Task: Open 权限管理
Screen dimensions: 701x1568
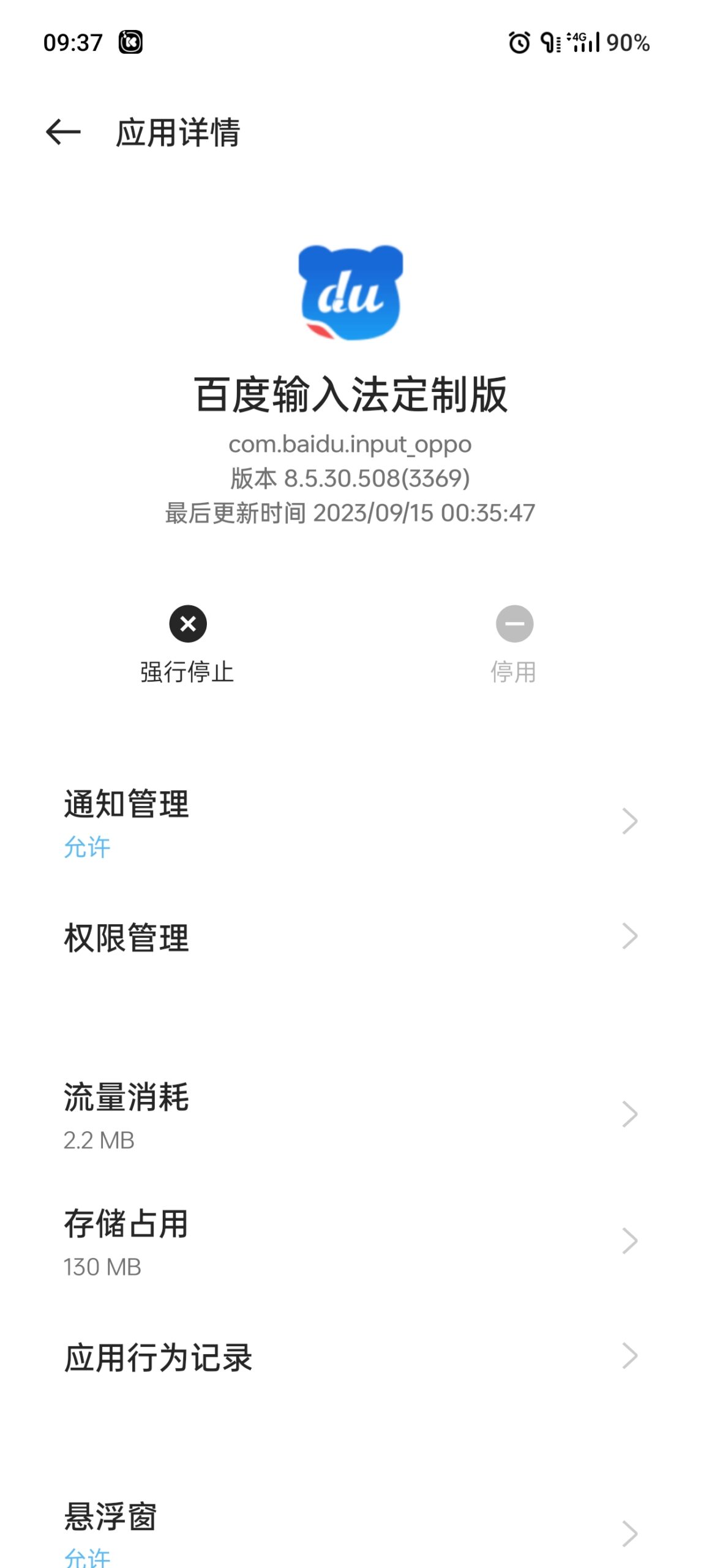Action: (350, 937)
